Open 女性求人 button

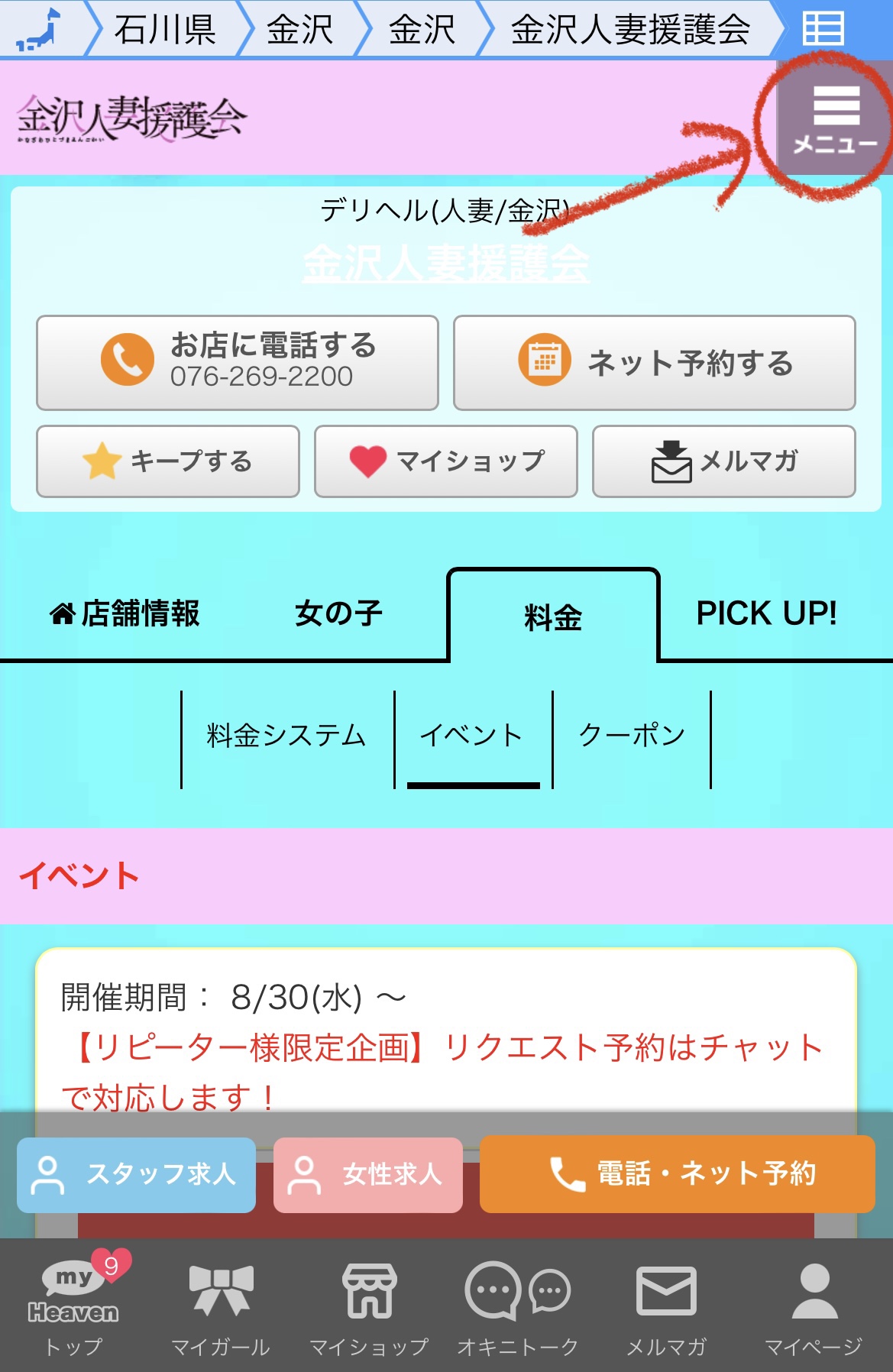[368, 1175]
